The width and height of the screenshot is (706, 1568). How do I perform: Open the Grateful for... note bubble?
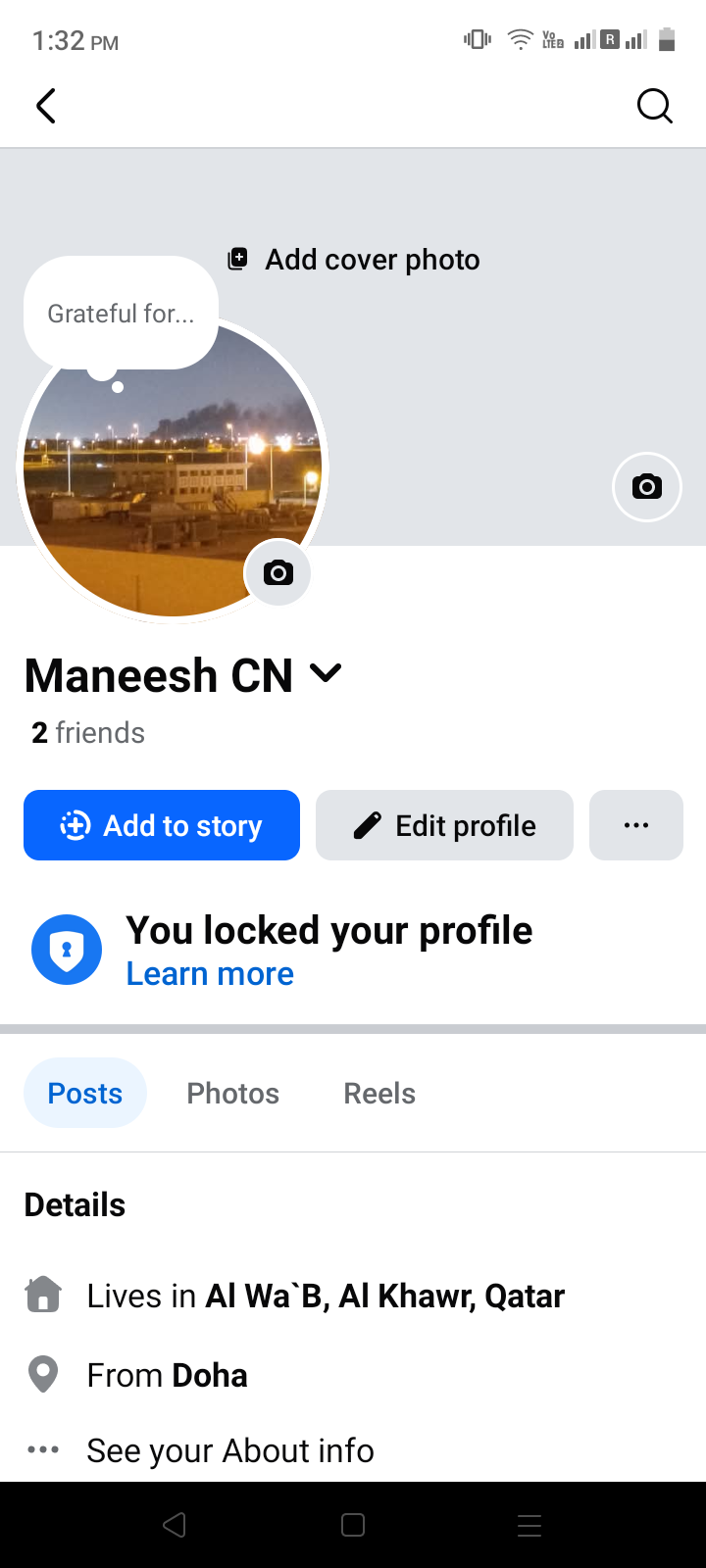(121, 314)
